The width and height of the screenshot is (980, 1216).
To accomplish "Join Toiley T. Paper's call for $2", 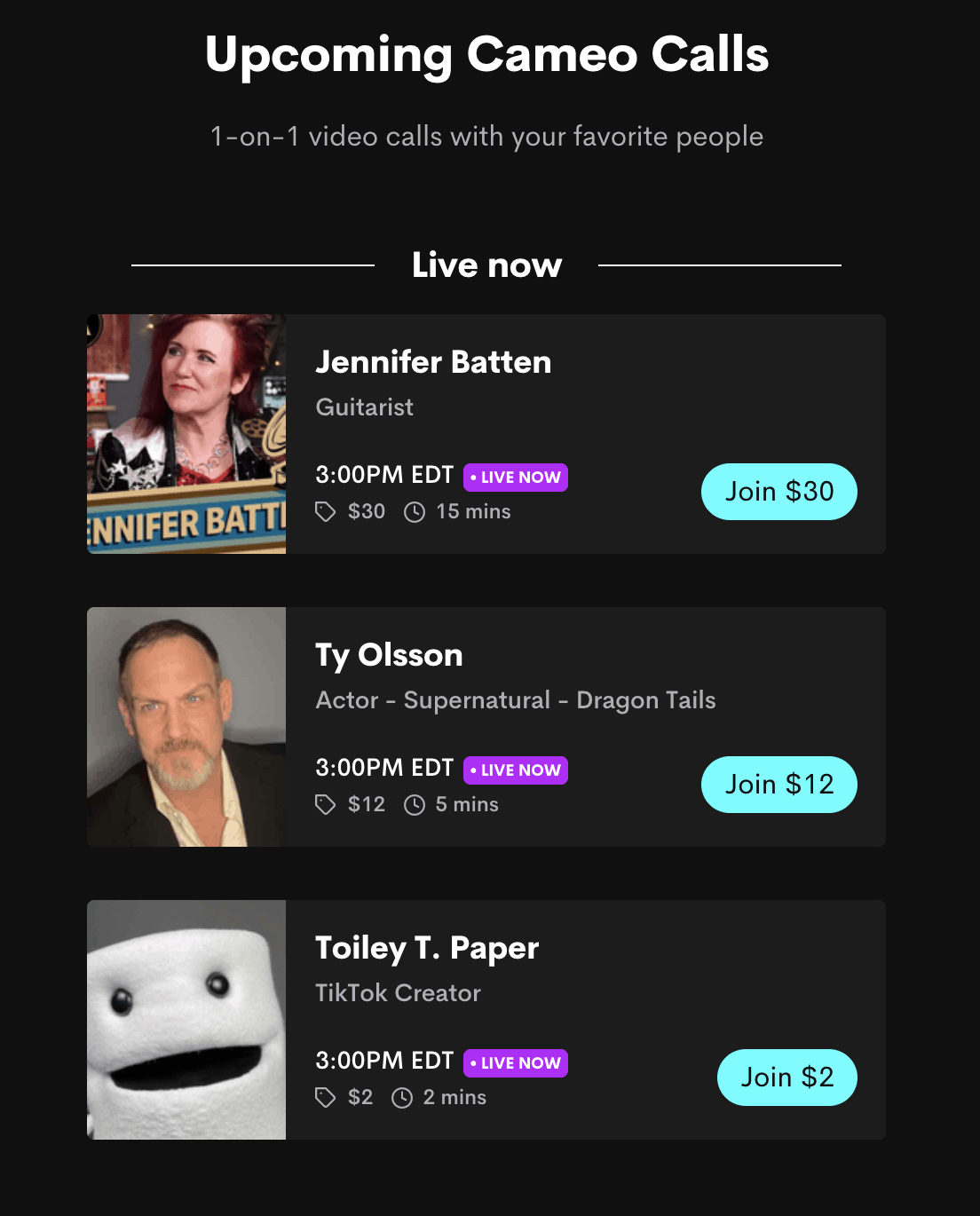I will (x=786, y=1078).
